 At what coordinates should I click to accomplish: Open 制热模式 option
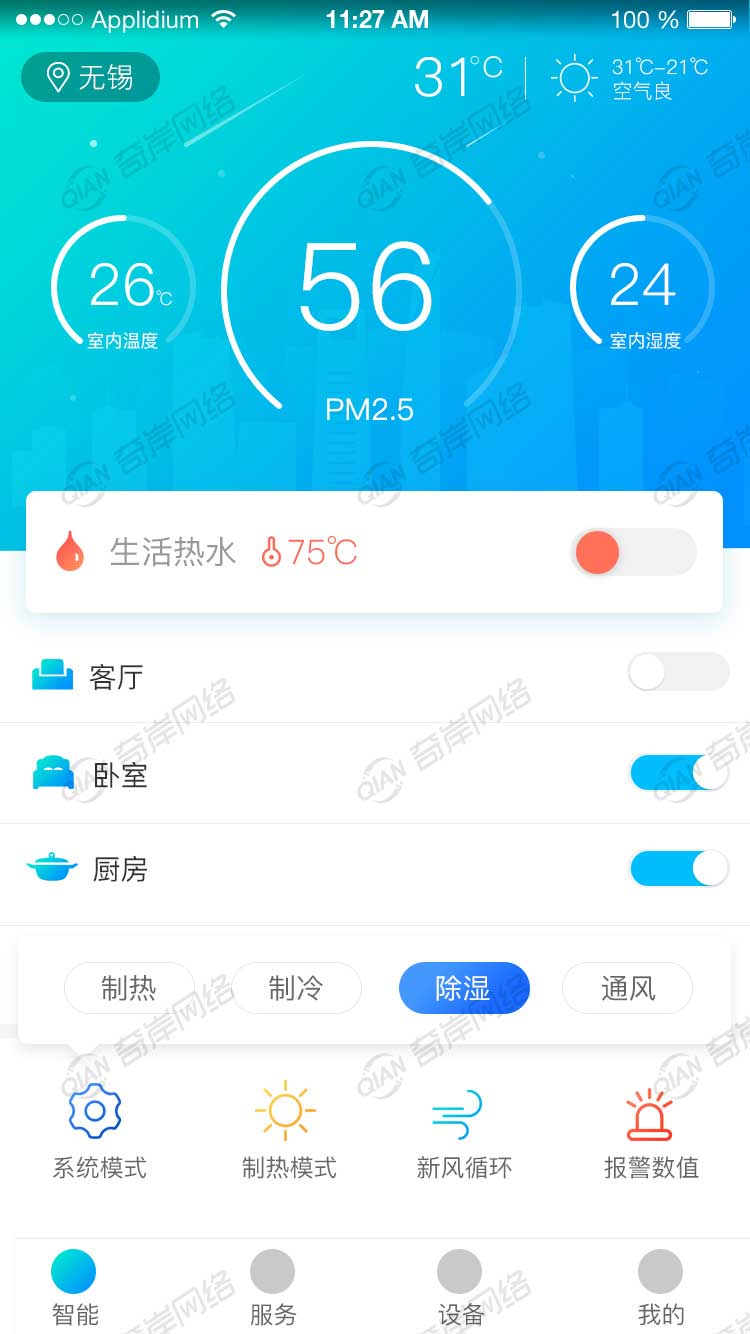(x=288, y=1130)
